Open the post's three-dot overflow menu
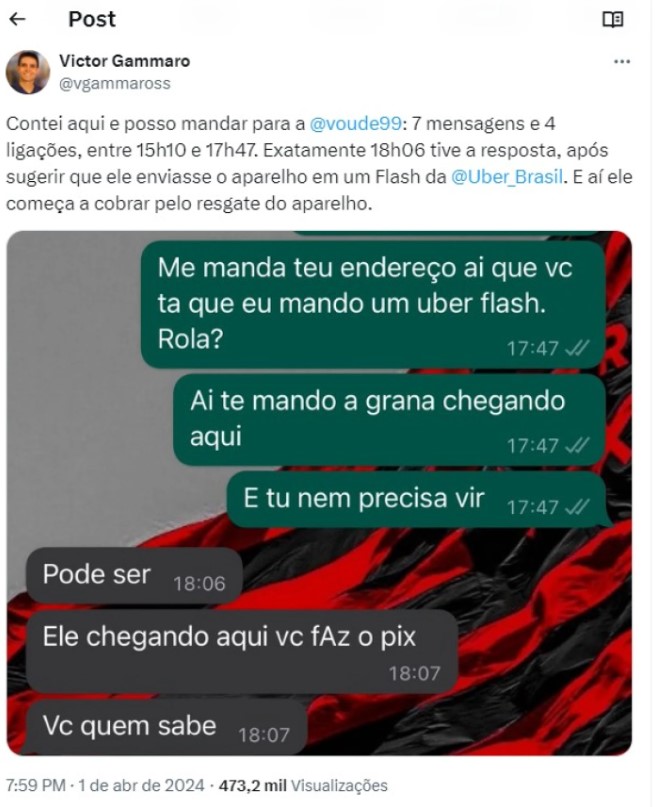 tap(622, 62)
